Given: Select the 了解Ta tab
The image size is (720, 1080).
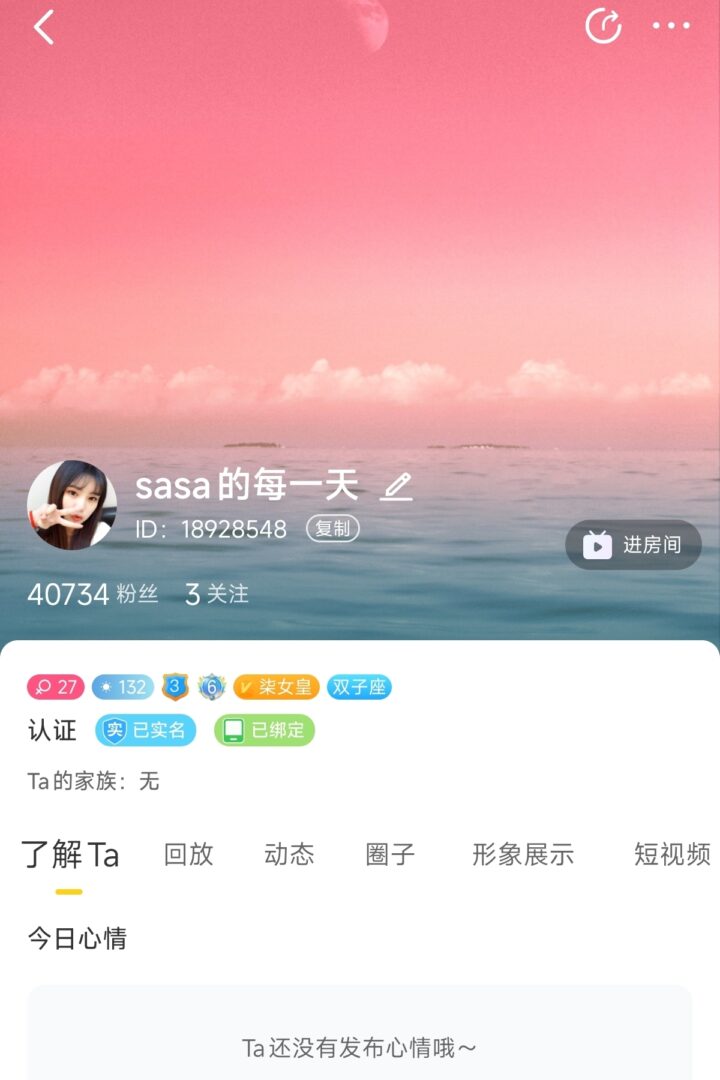Looking at the screenshot, I should [70, 856].
